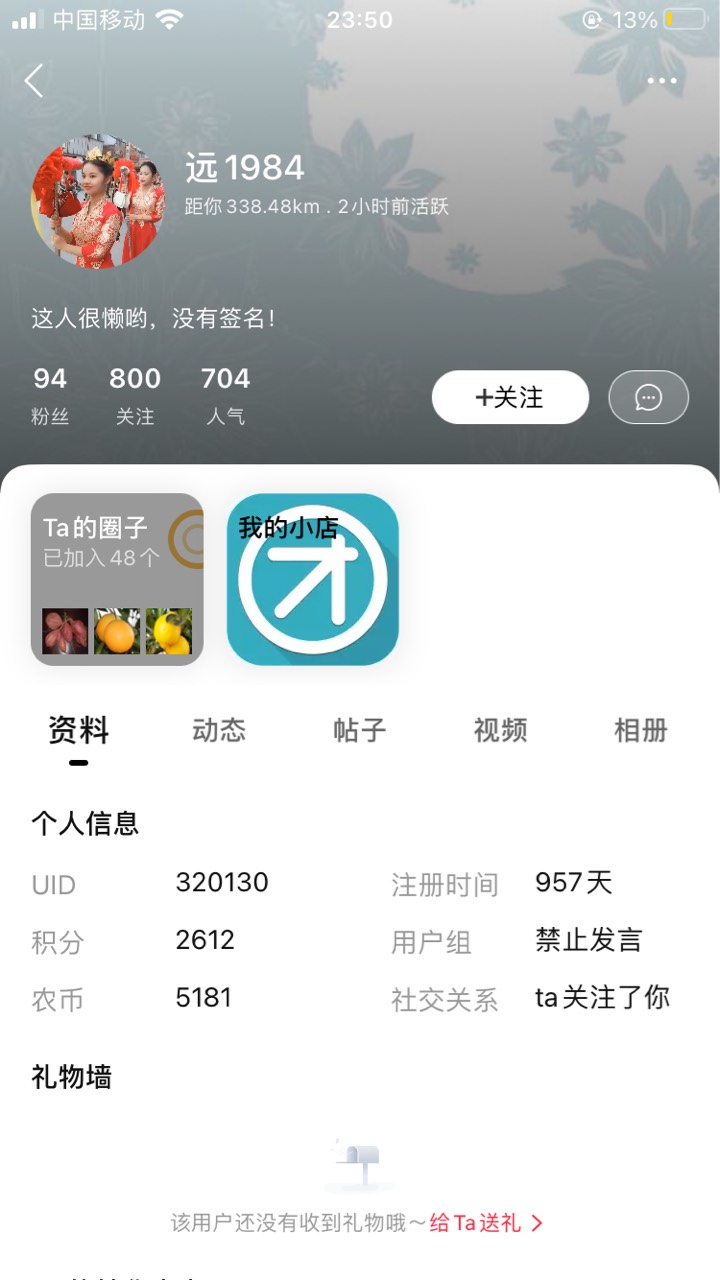The height and width of the screenshot is (1280, 720).
Task: Open Ta的圈子 joined circles card
Action: (117, 579)
